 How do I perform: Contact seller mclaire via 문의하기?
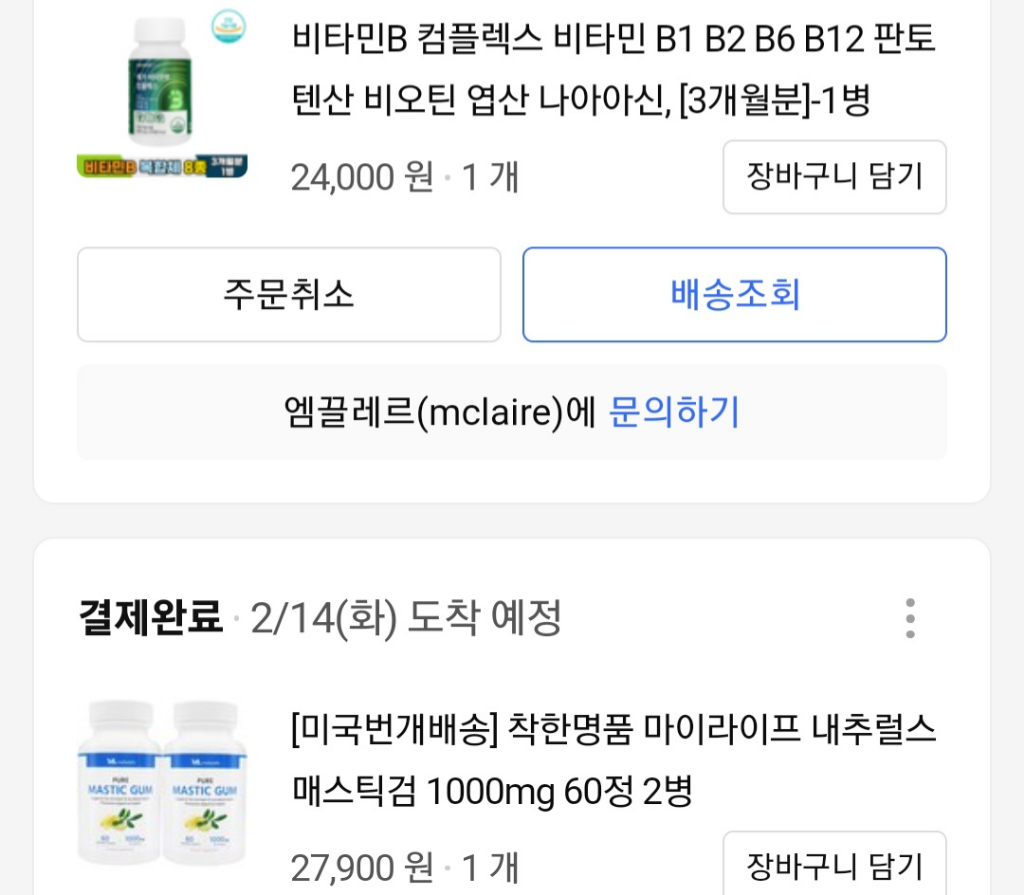click(x=674, y=412)
